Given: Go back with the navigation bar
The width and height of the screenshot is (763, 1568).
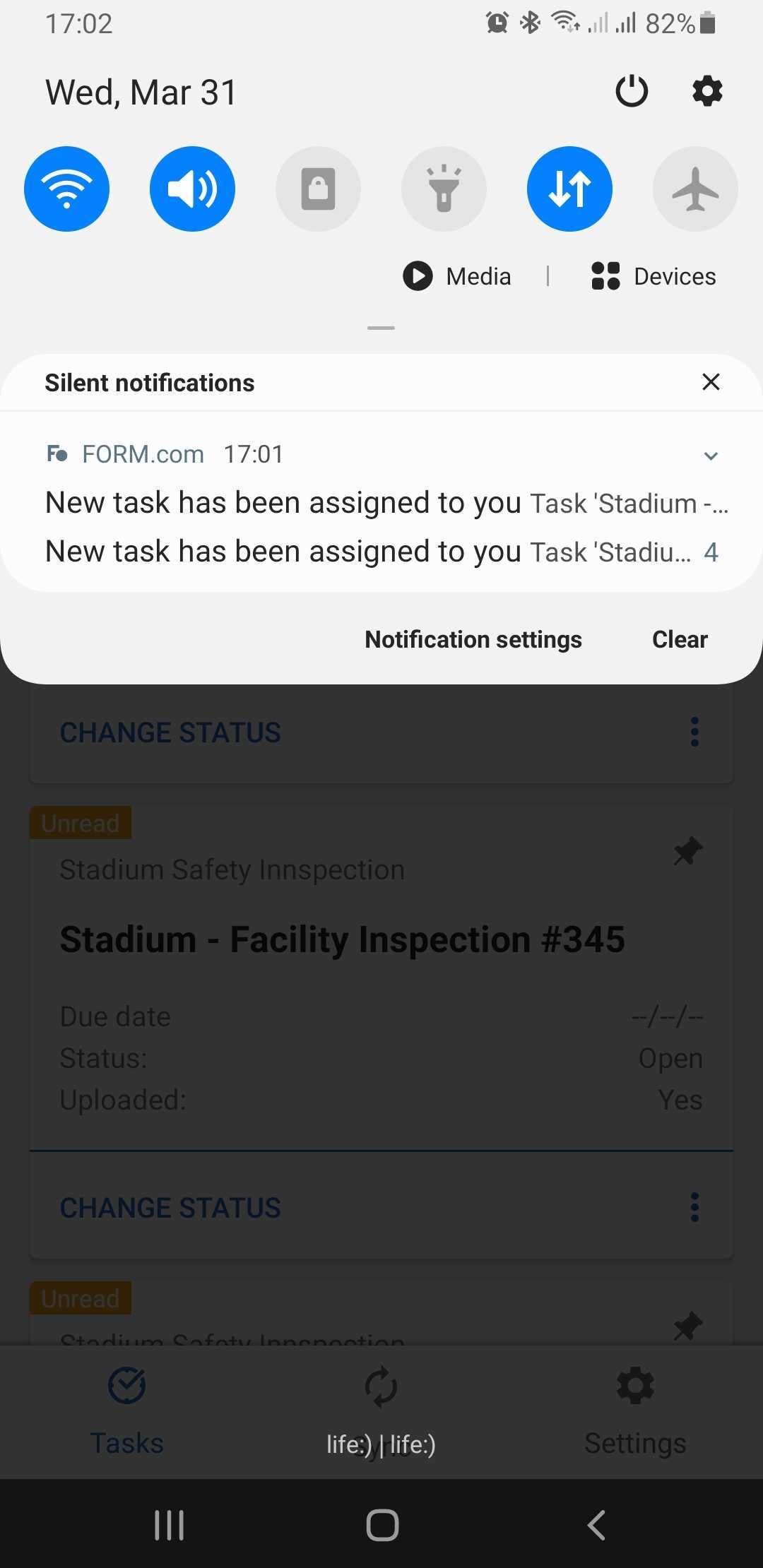Looking at the screenshot, I should [596, 1525].
